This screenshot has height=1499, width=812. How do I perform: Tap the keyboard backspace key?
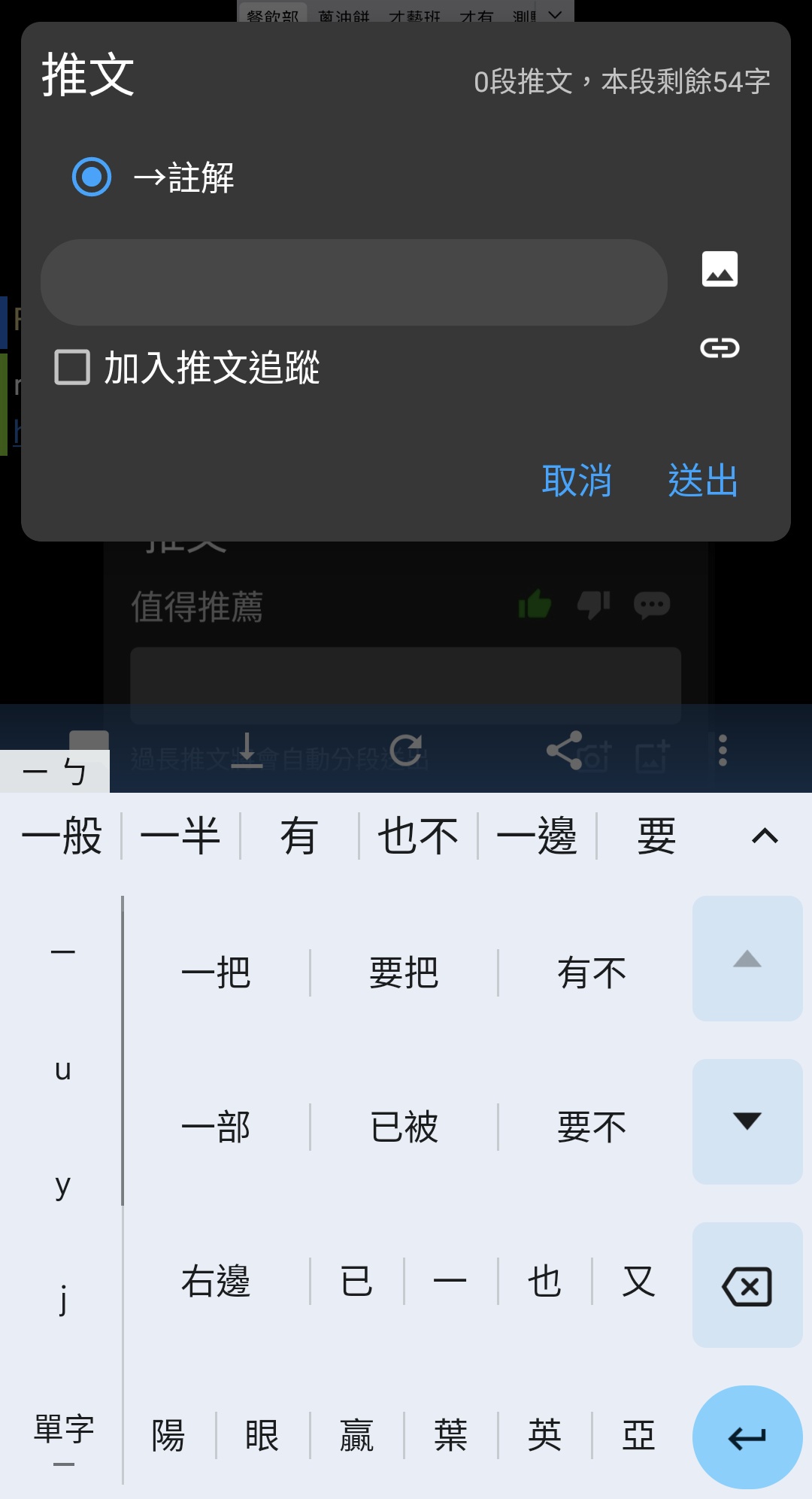pyautogui.click(x=747, y=1285)
